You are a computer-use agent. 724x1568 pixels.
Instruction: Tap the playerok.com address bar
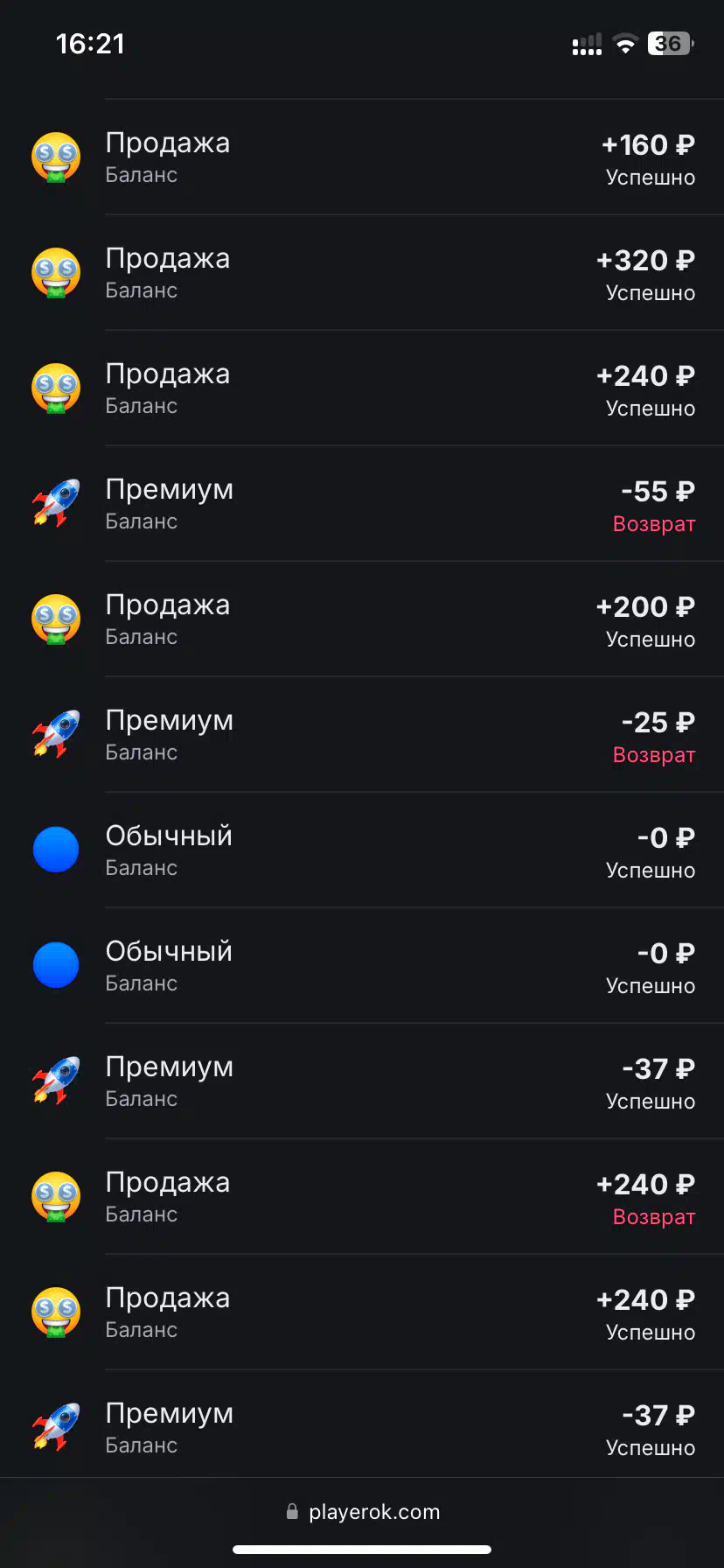pos(363,1512)
